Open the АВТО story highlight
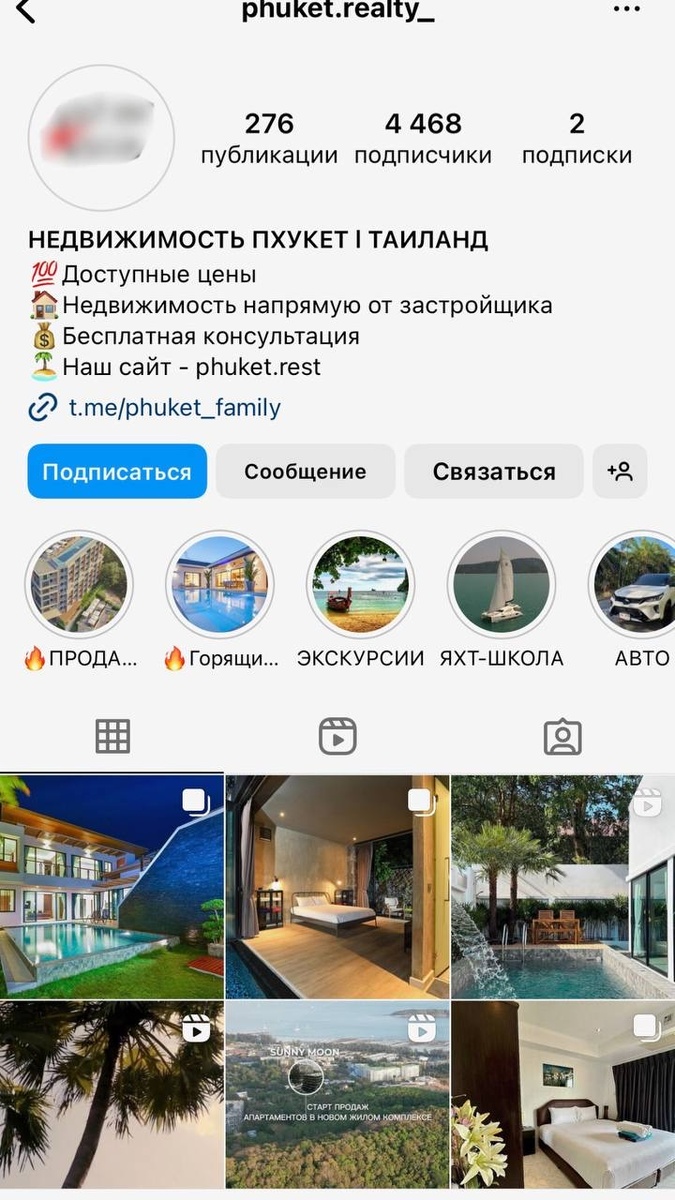The width and height of the screenshot is (675, 1200). coord(637,585)
